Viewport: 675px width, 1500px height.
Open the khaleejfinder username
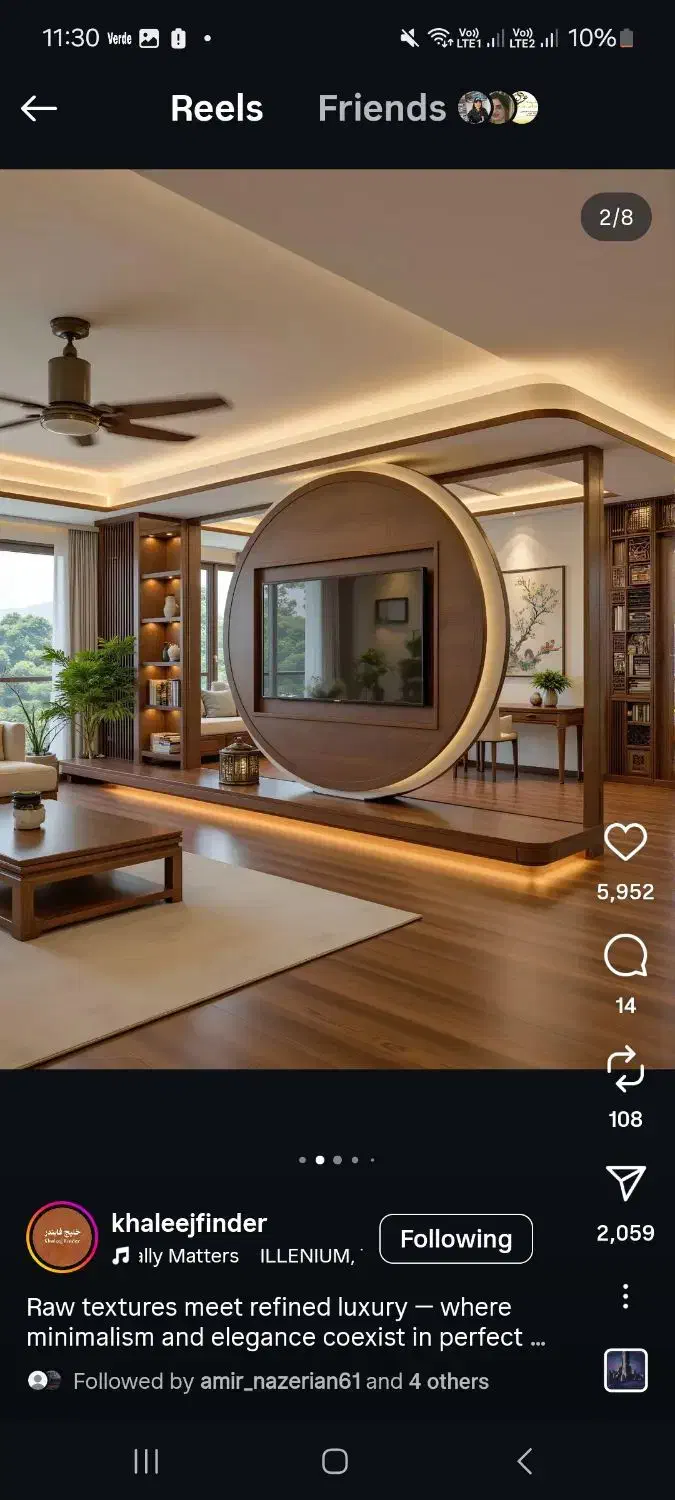(189, 1223)
